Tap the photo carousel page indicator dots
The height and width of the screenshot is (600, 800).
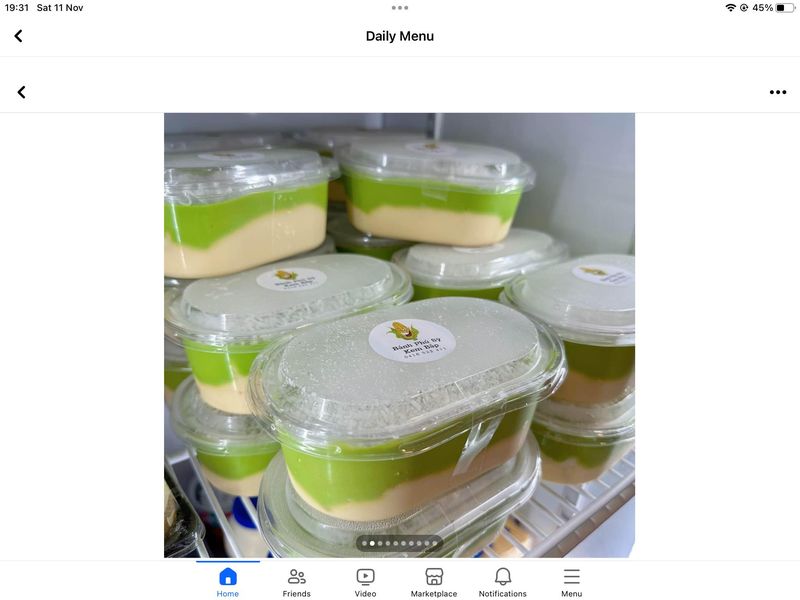[x=399, y=544]
